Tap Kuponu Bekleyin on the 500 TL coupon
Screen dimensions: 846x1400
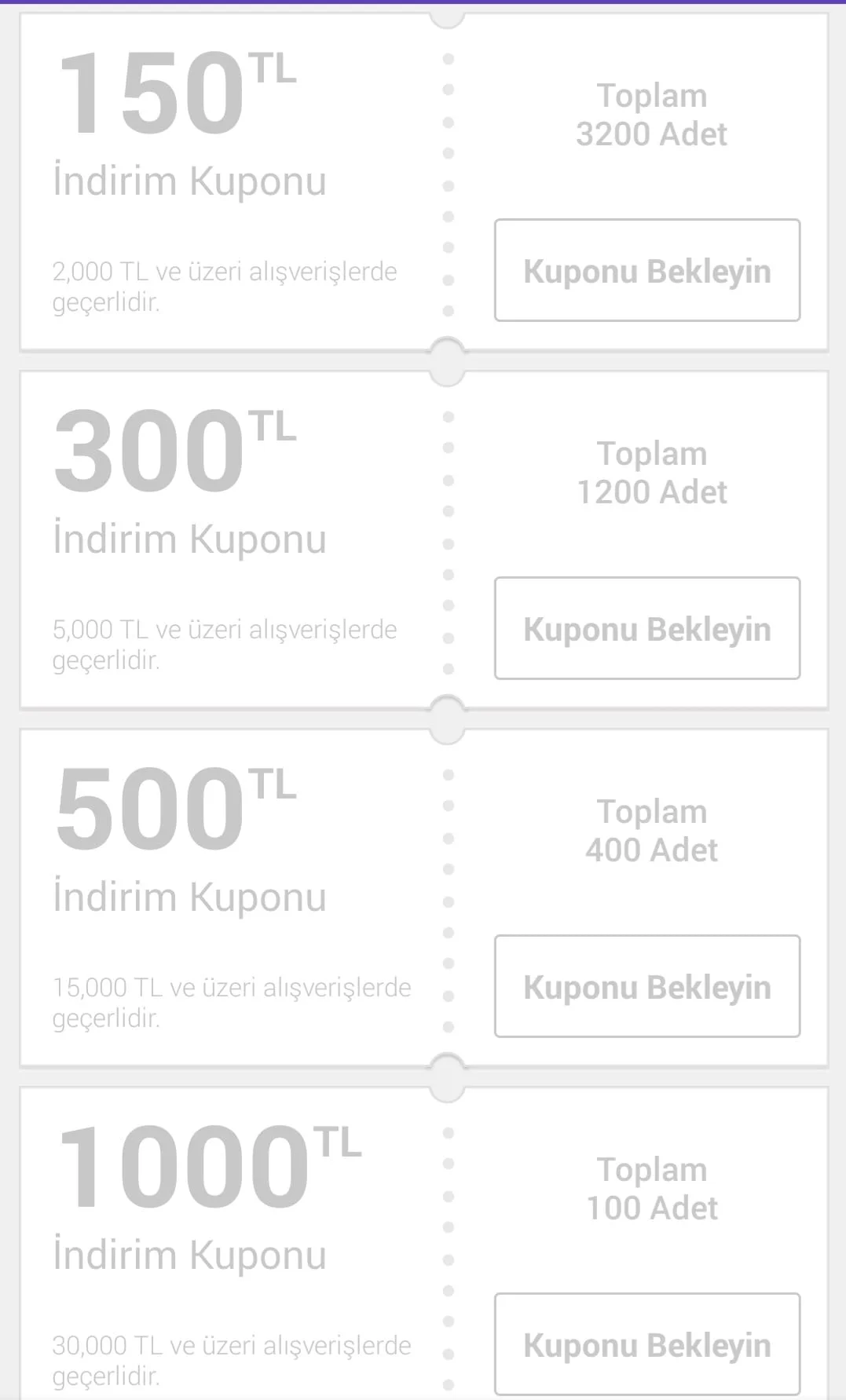646,987
